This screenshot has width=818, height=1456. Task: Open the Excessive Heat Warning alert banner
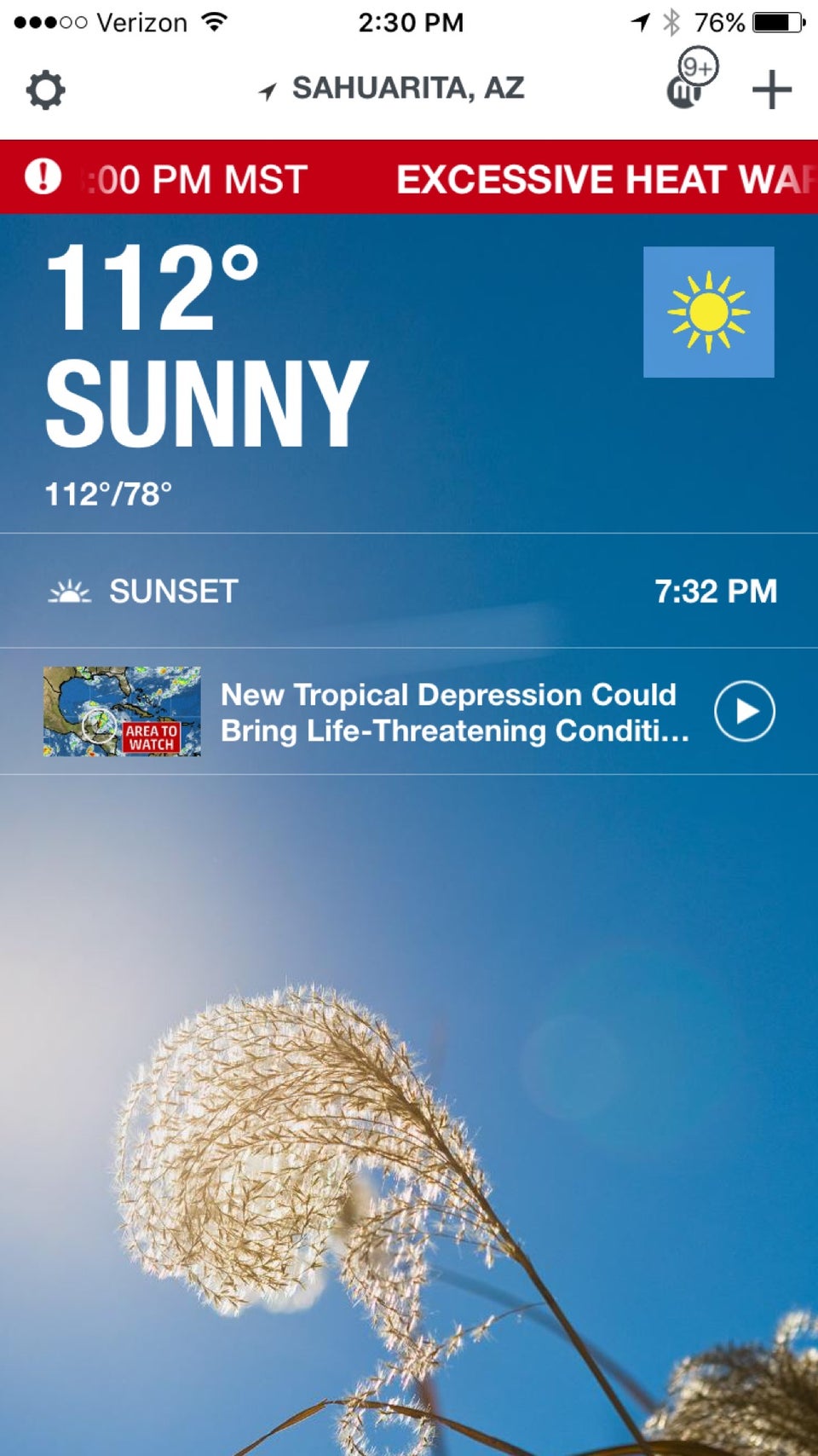tap(409, 178)
